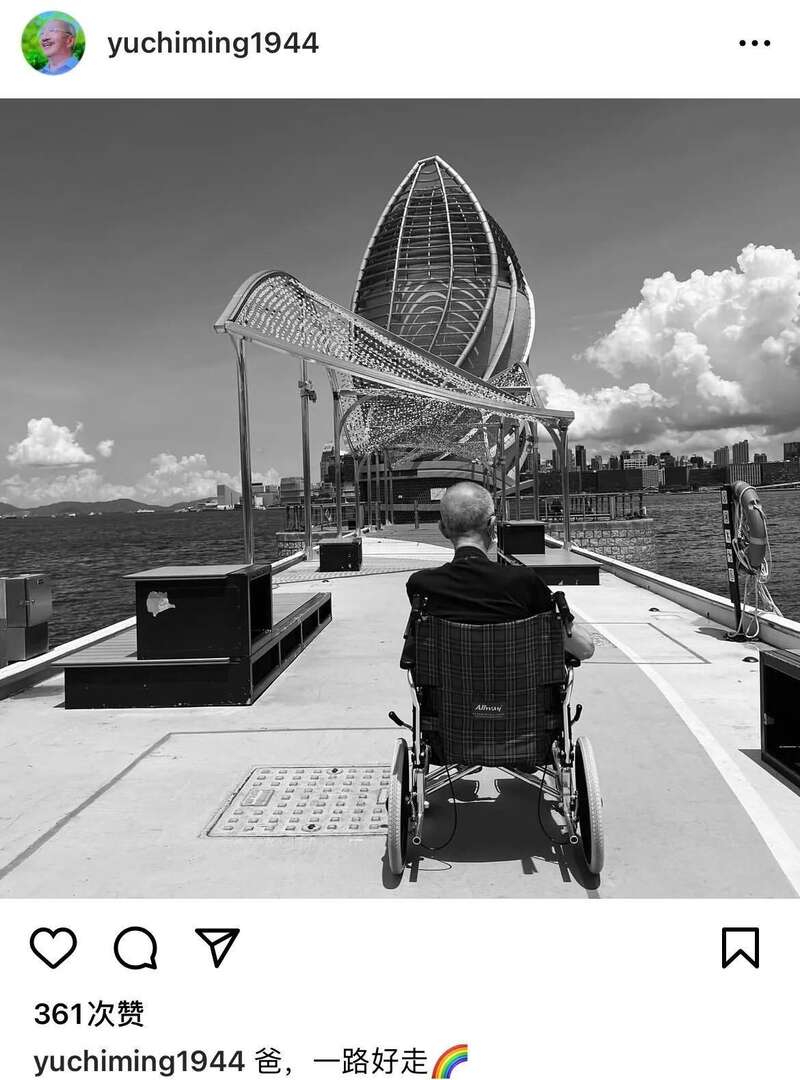Share the post via paper plane icon

(217, 947)
